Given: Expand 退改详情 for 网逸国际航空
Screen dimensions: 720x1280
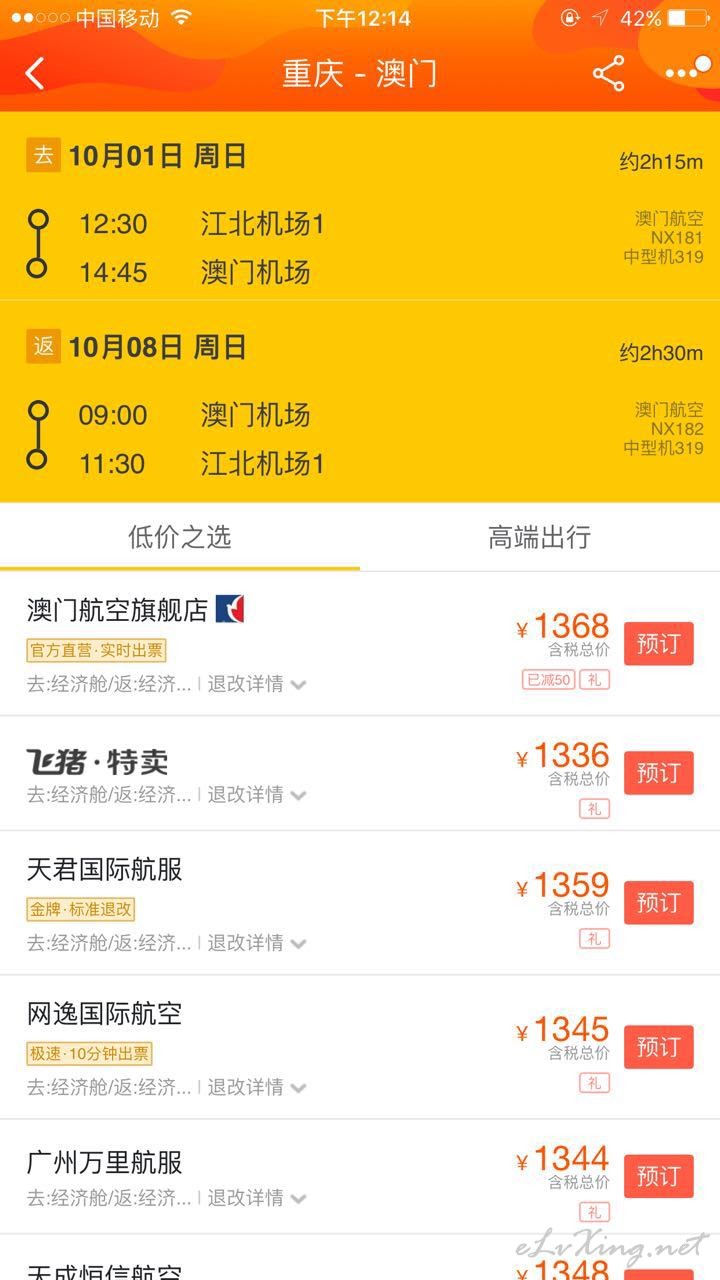Looking at the screenshot, I should click(257, 1086).
